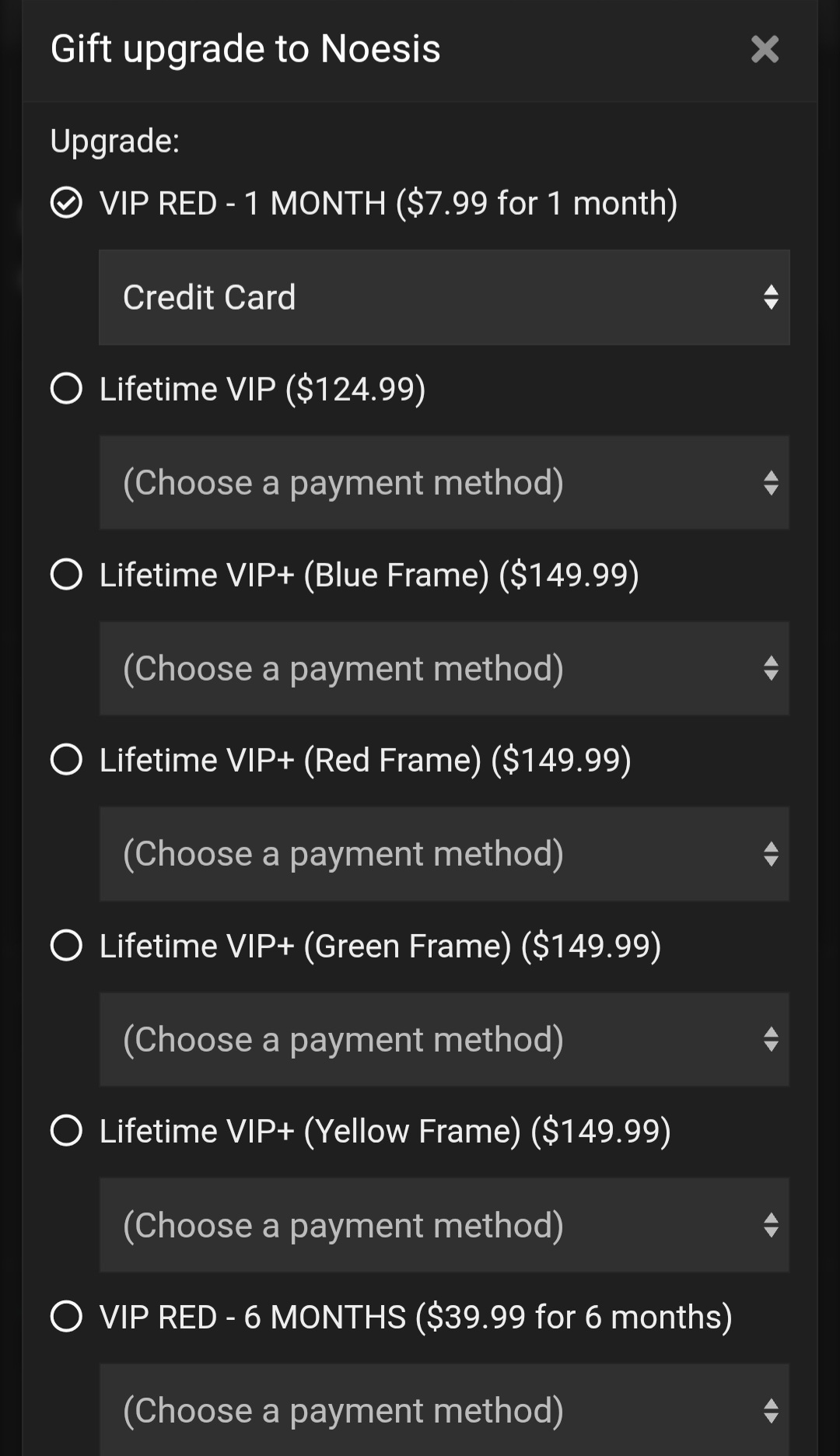Select Lifetime VIP+ (Yellow Frame) option
This screenshot has height=1456, width=840.
point(66,1131)
